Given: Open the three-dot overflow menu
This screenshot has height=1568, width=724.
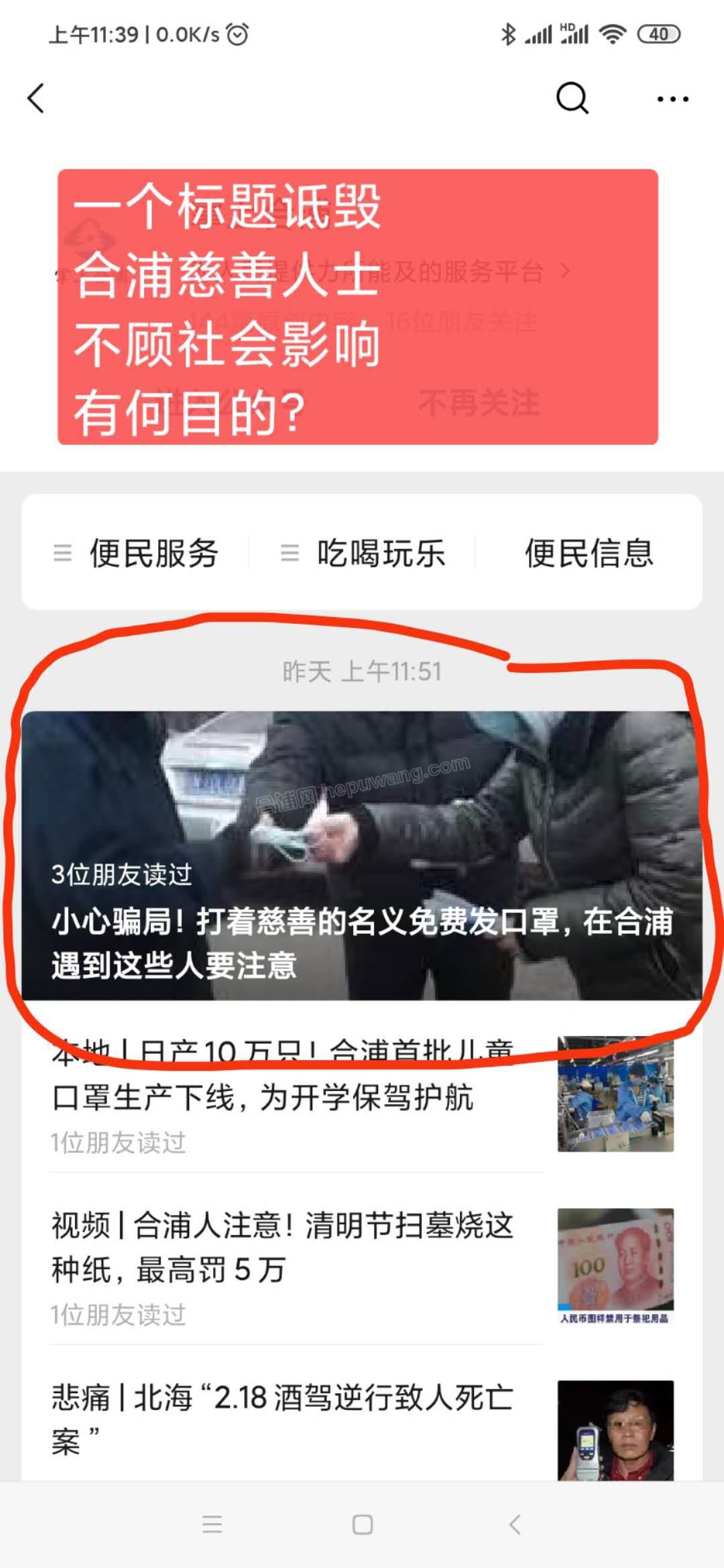Looking at the screenshot, I should coord(672,99).
